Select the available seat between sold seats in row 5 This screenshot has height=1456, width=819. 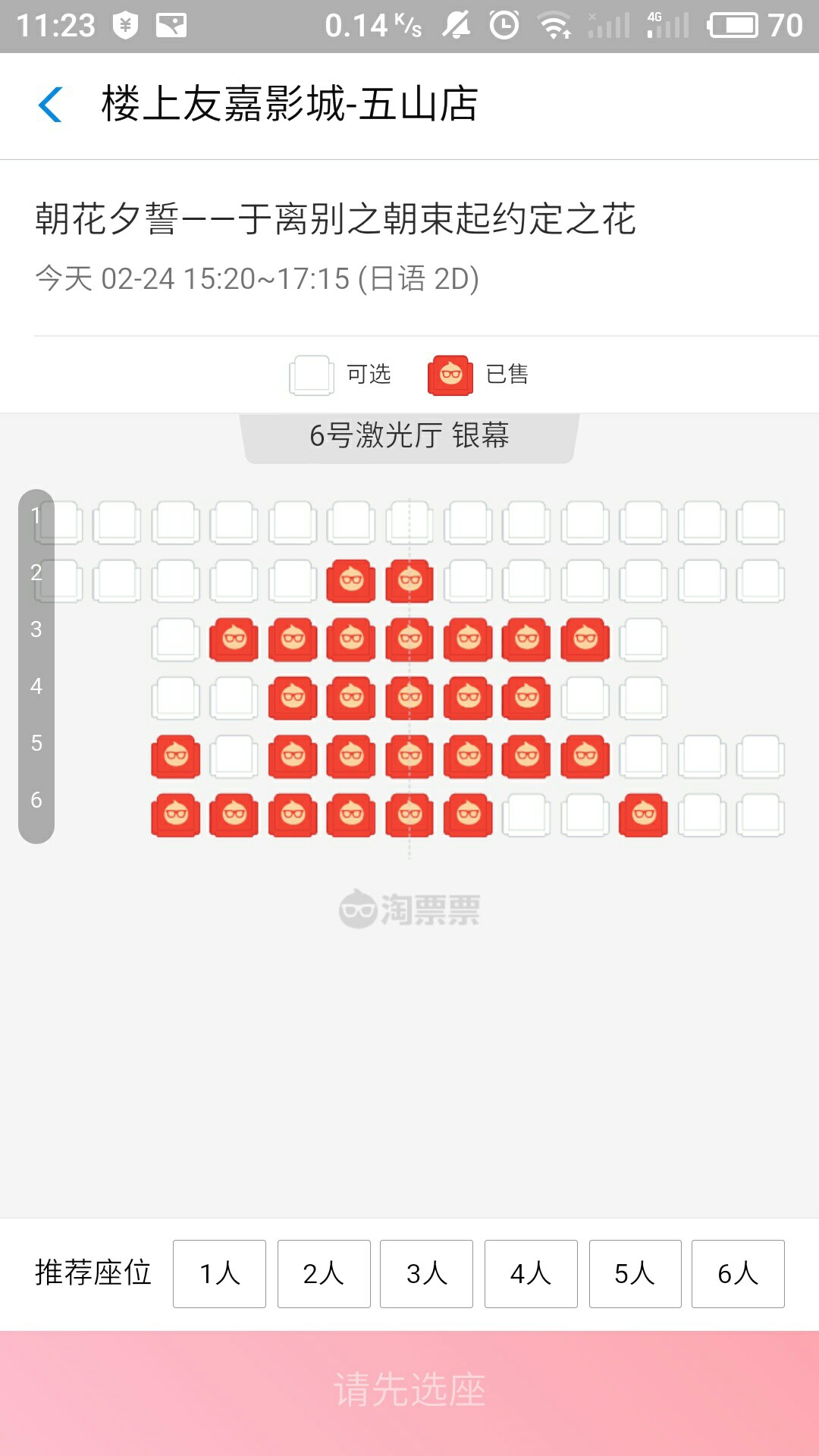[x=234, y=756]
